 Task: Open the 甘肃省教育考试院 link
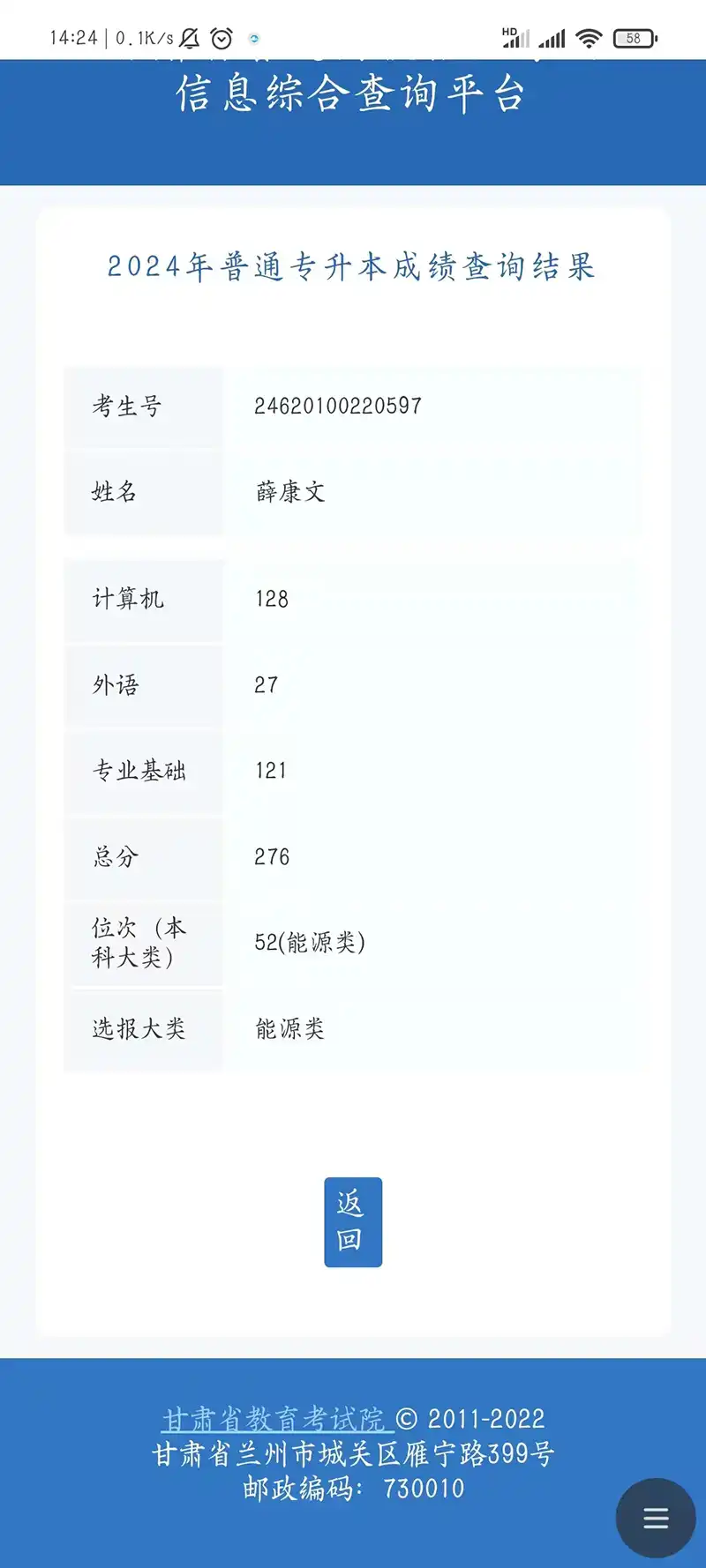tap(276, 1419)
